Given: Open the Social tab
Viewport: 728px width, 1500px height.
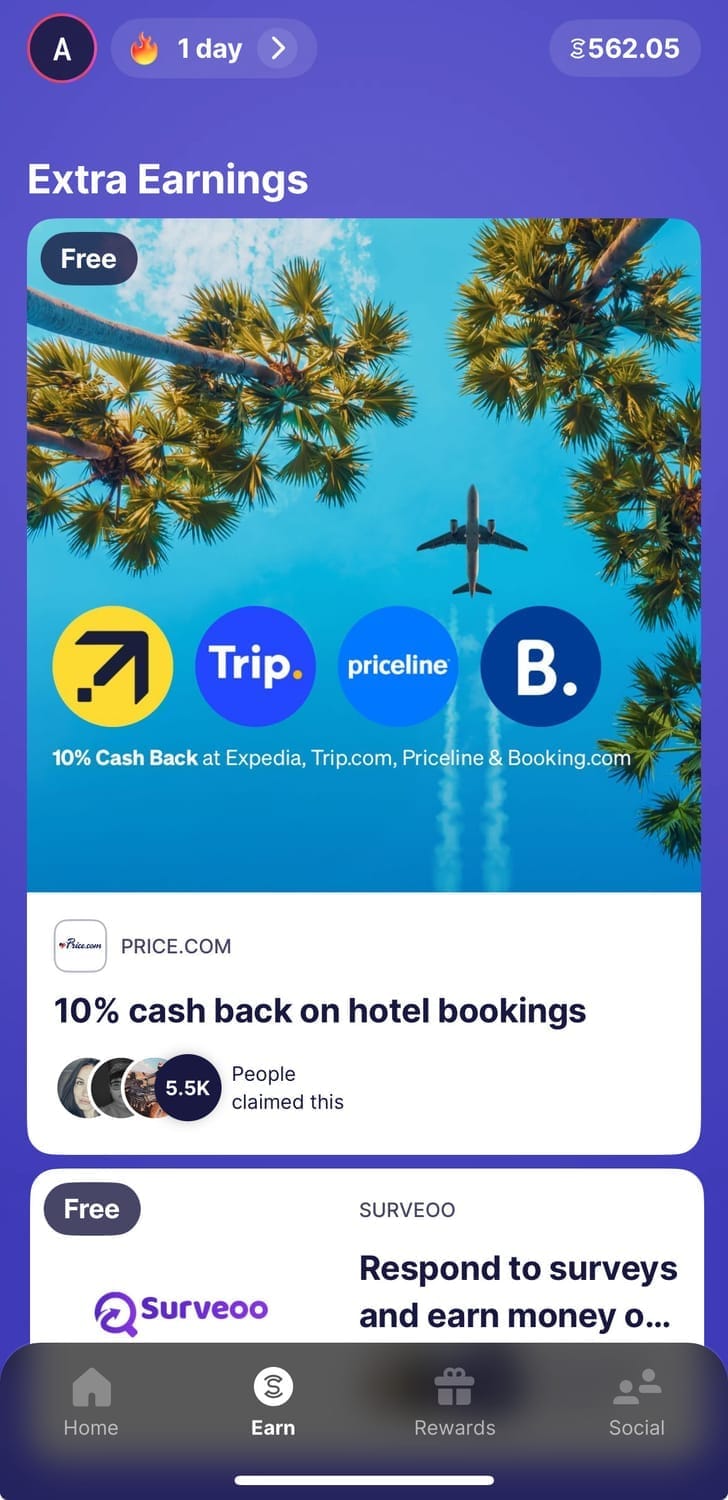Looking at the screenshot, I should click(636, 1402).
